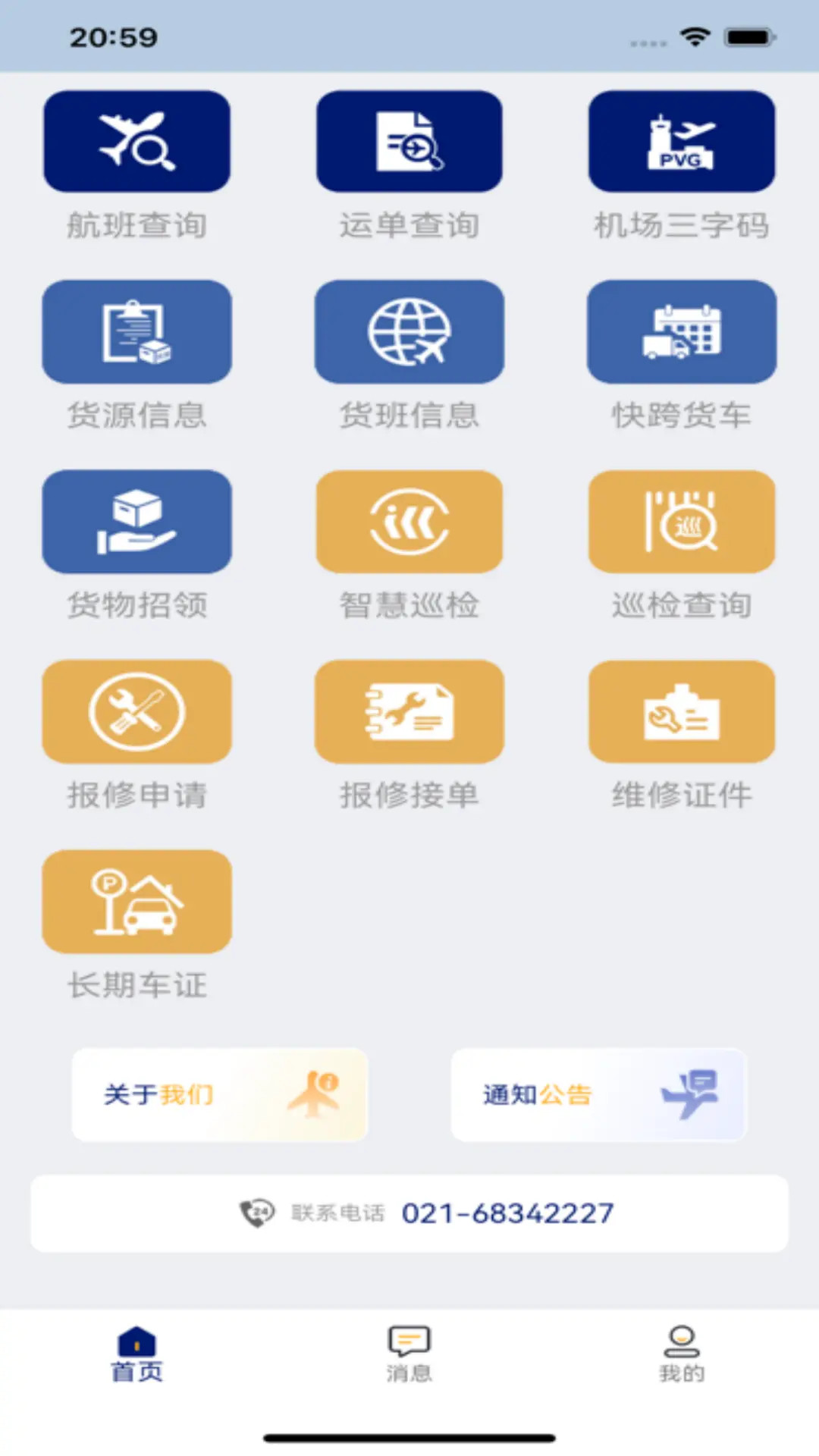
Task: Open the 报修接单 repair order icon
Action: (x=409, y=711)
